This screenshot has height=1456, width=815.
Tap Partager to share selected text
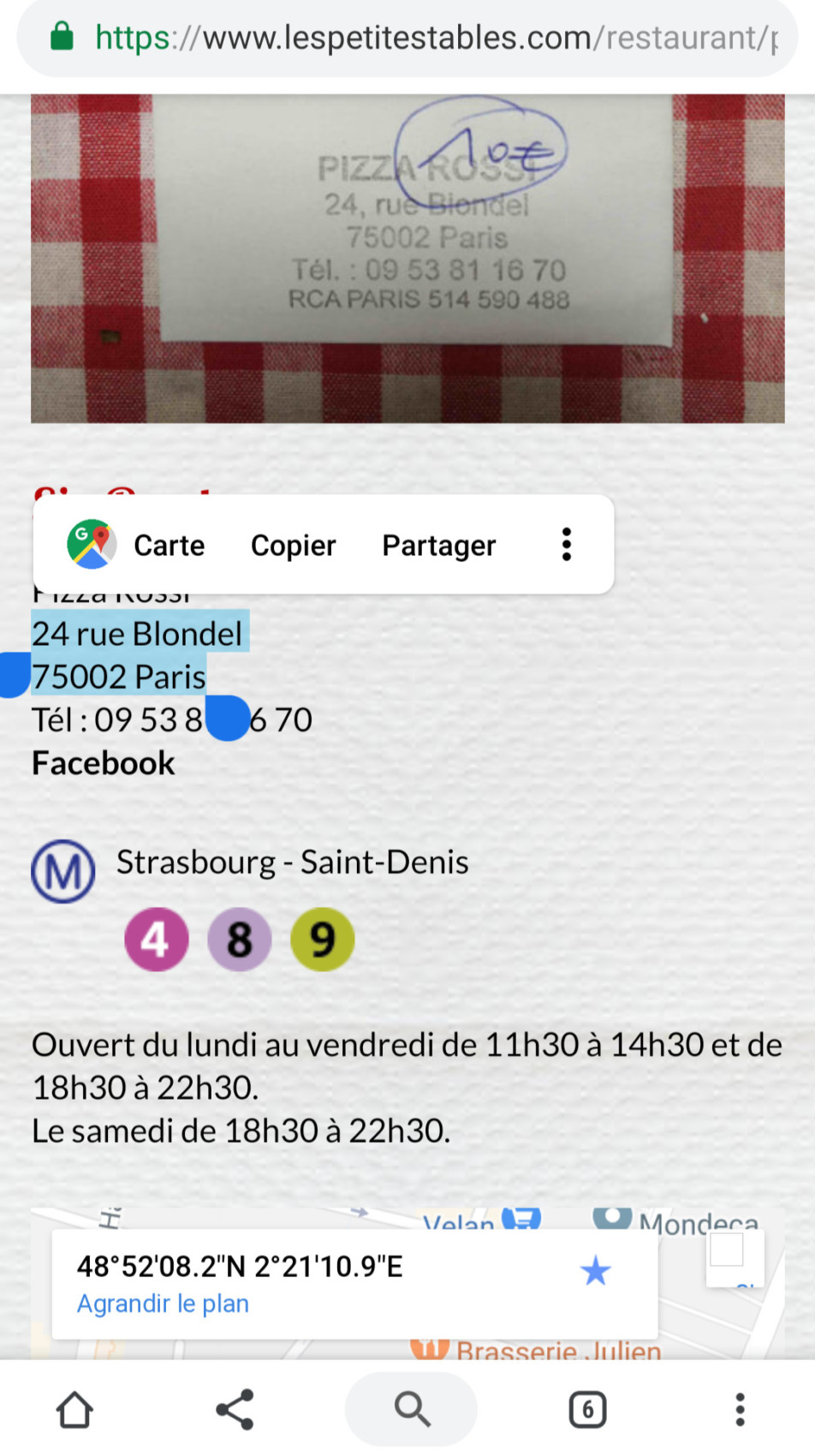tap(438, 545)
